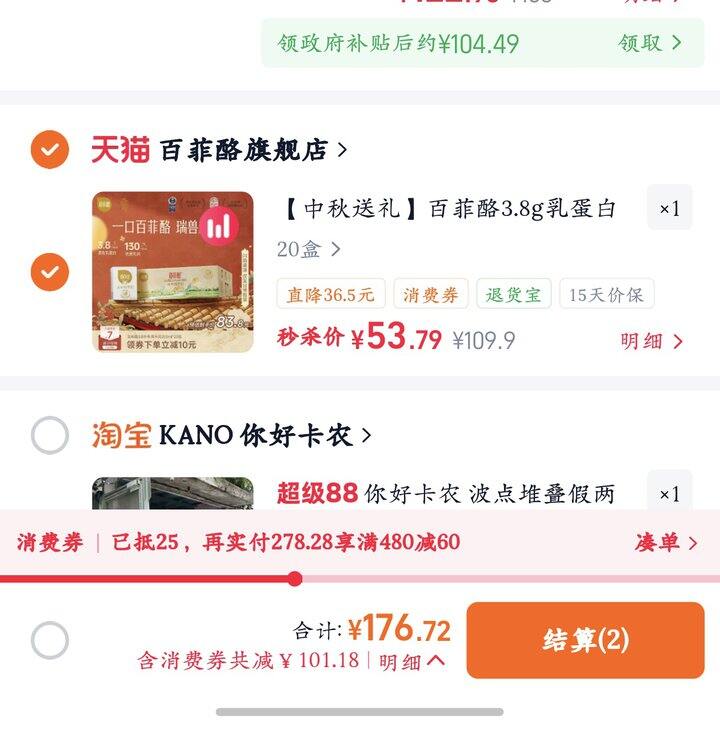720x730 pixels.
Task: Check out with 结算(2)
Action: coord(585,640)
